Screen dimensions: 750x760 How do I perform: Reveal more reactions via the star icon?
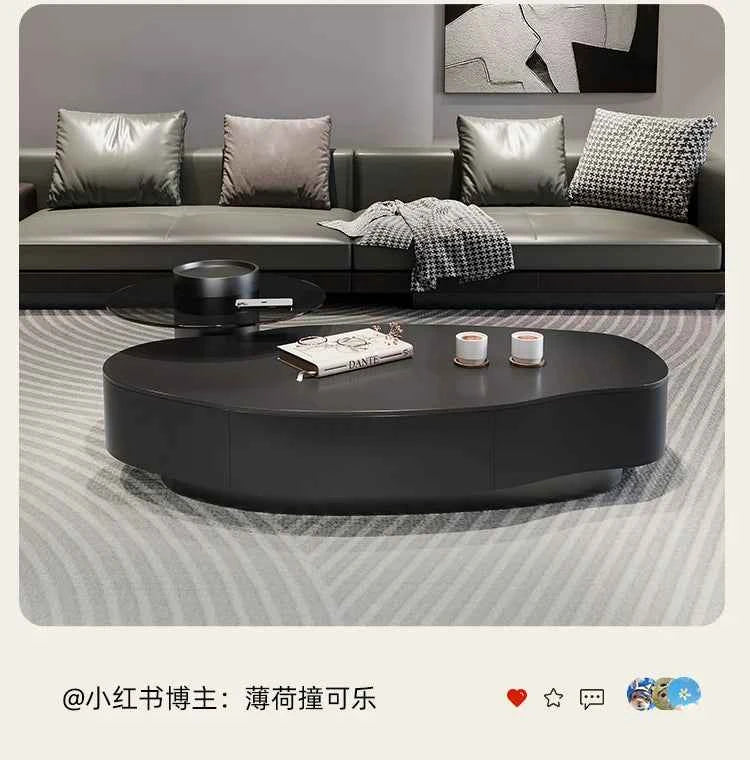tap(553, 697)
